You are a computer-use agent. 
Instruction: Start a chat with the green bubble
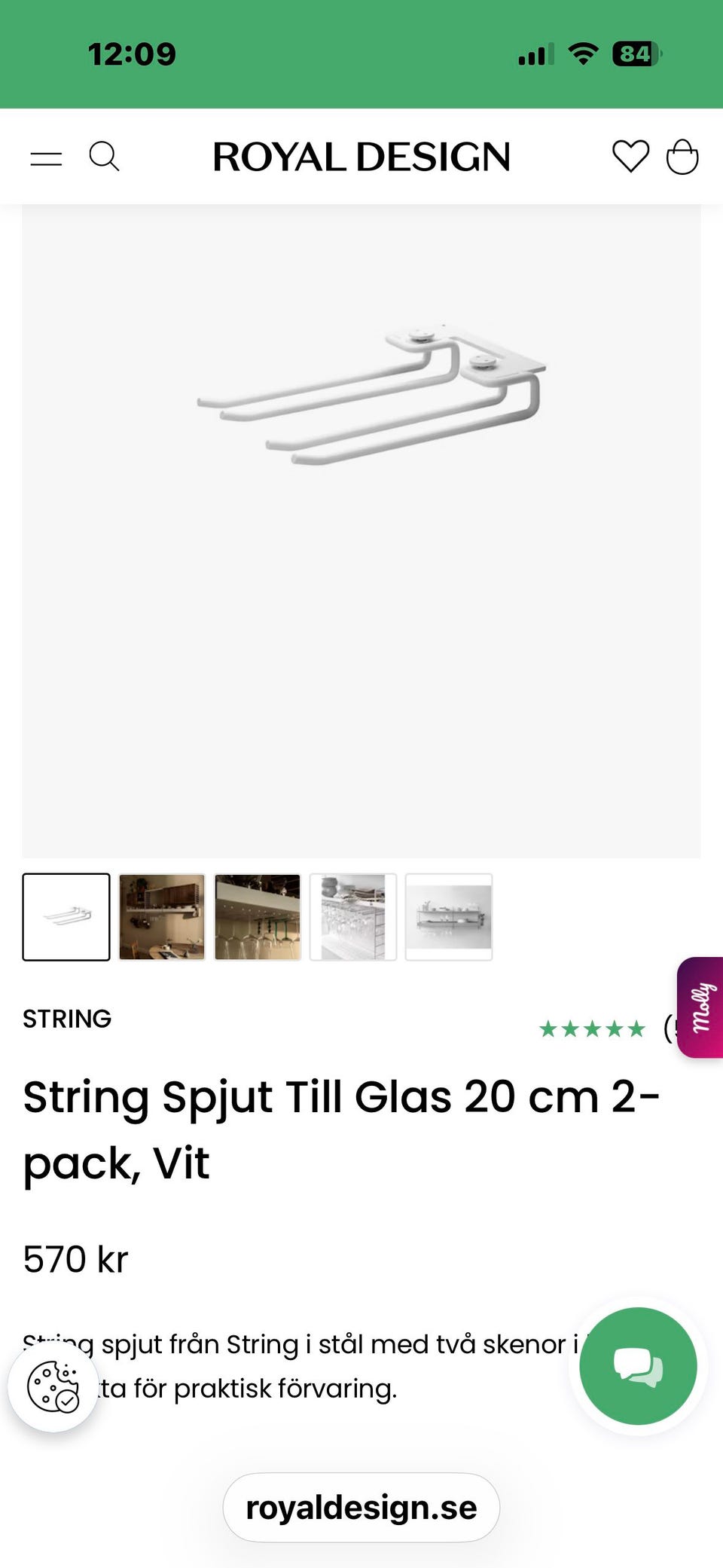(x=638, y=1366)
